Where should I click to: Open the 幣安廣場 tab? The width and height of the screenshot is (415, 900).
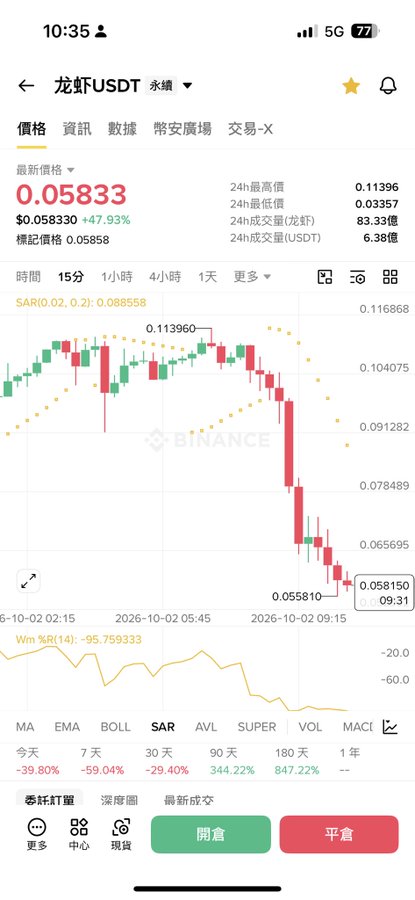[183, 129]
